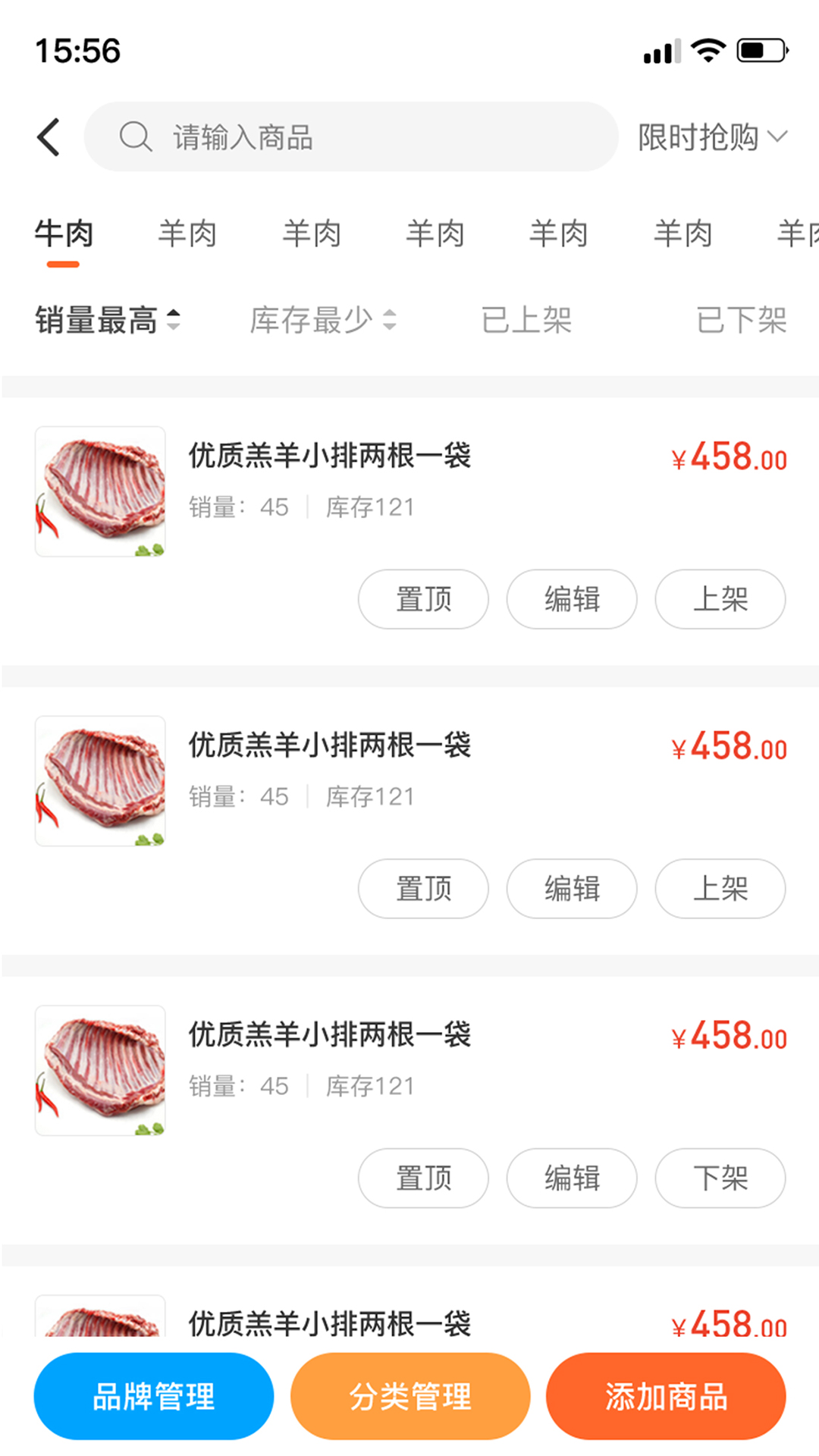This screenshot has width=819, height=1456.
Task: Open 品牌管理
Action: tap(154, 1396)
